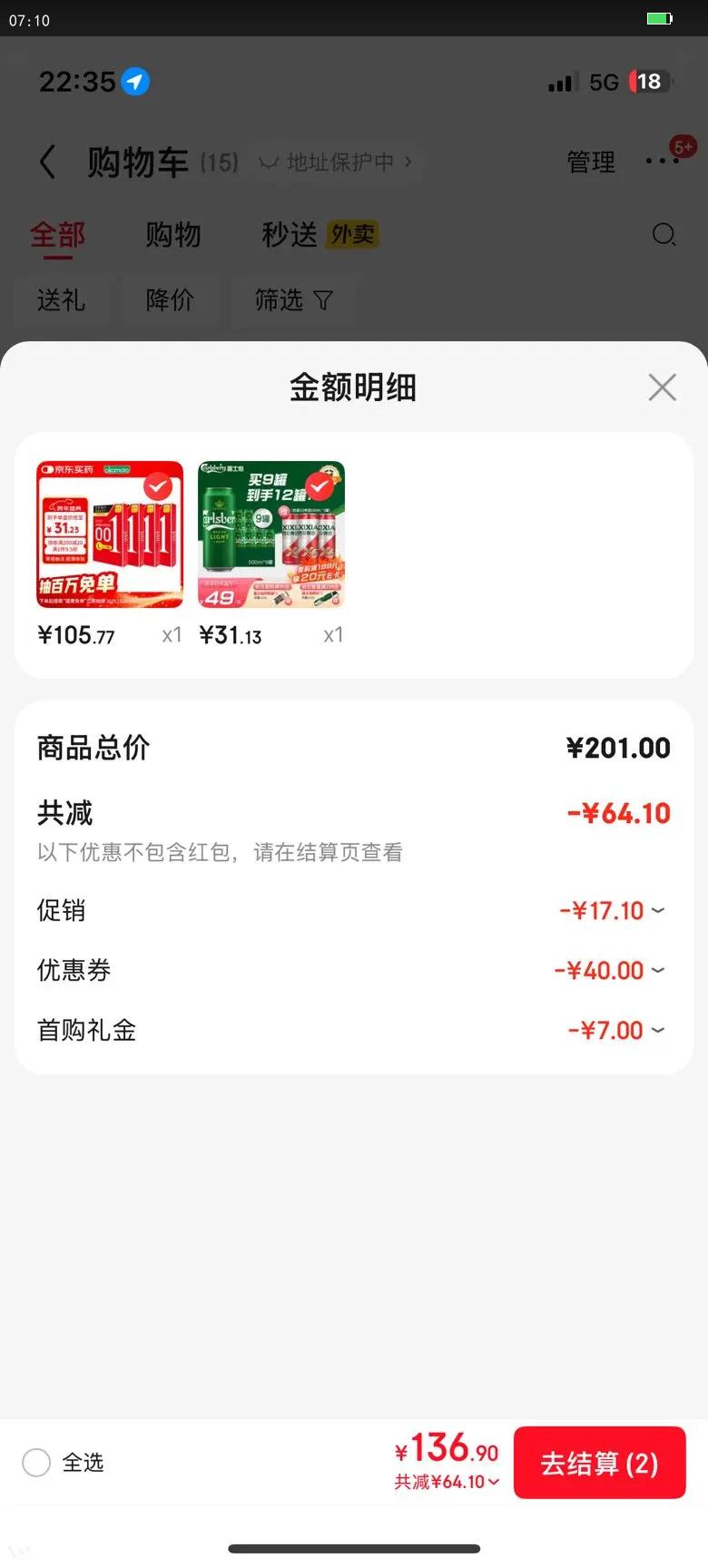Enable the 全选 select-all radio button
The height and width of the screenshot is (1568, 708).
(x=36, y=1463)
